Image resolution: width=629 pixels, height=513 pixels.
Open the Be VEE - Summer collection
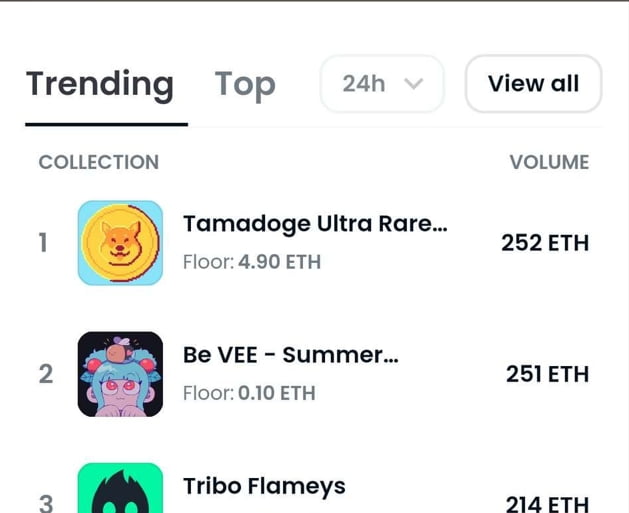[x=290, y=356]
